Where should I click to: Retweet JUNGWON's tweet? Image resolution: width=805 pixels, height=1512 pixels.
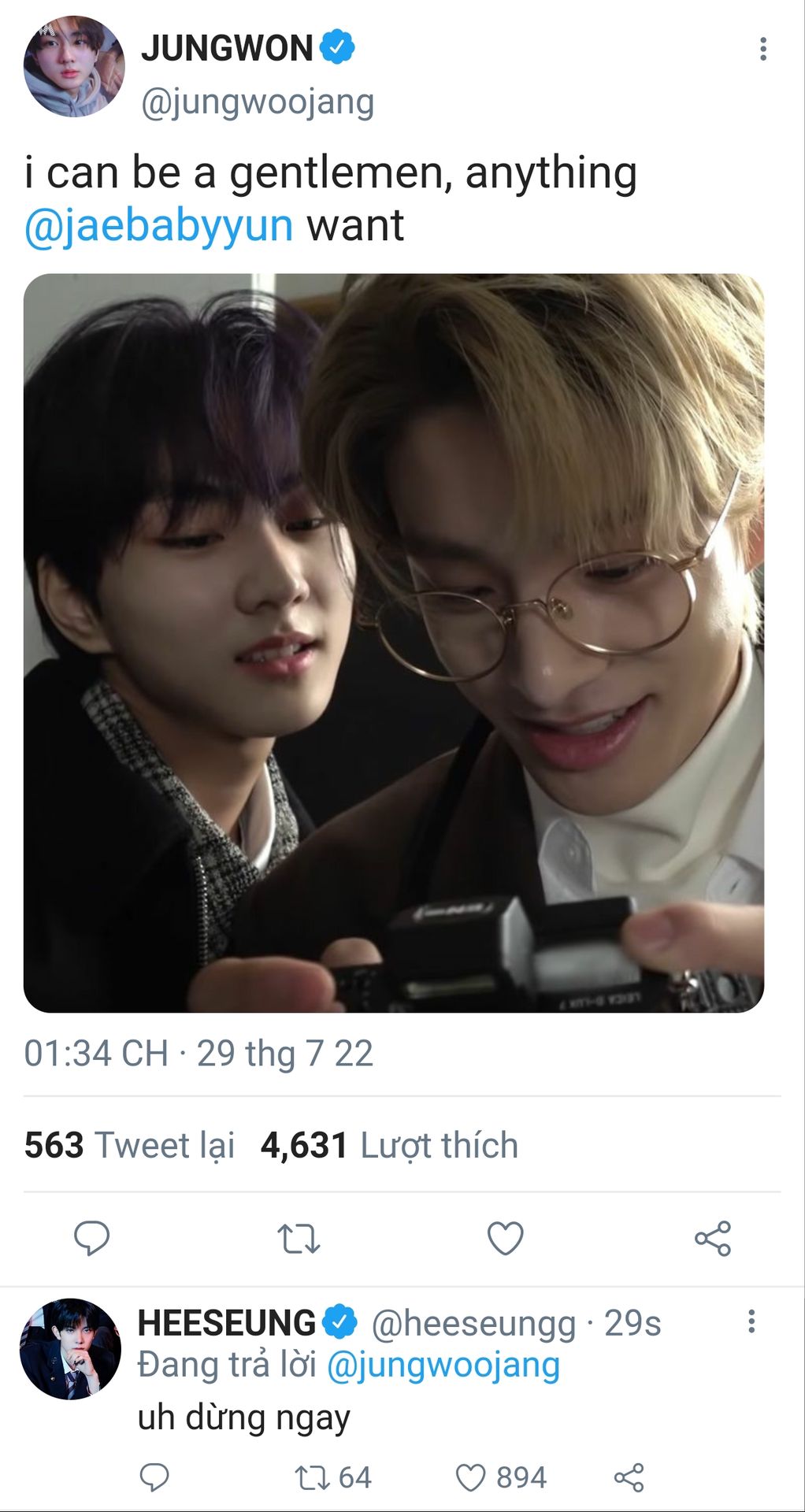pyautogui.click(x=299, y=1239)
